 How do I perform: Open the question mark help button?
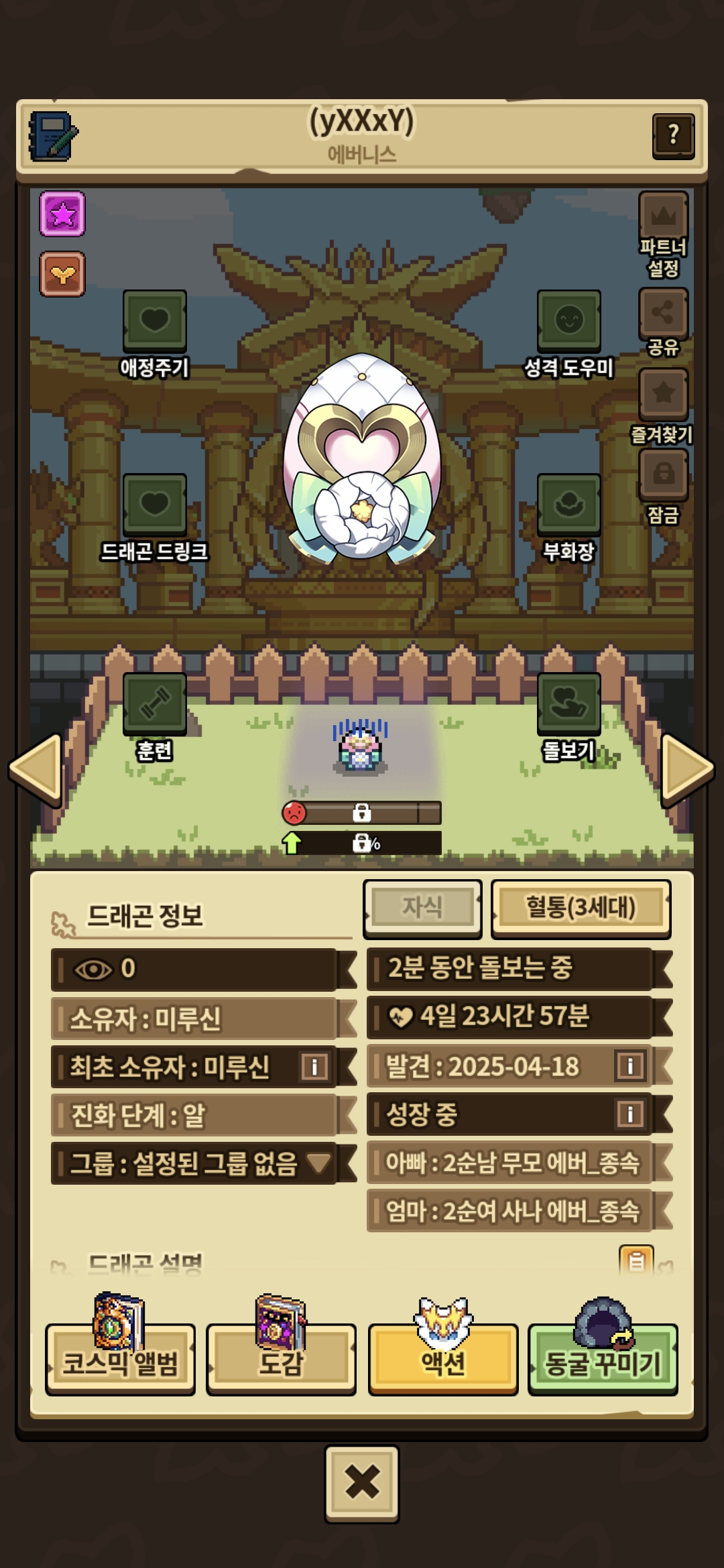point(673,136)
